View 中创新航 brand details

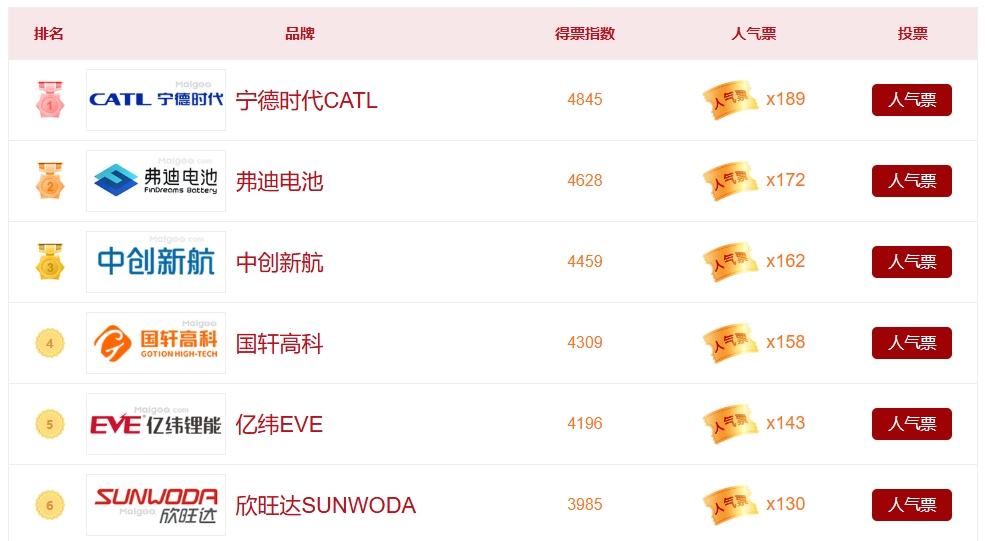pos(279,263)
